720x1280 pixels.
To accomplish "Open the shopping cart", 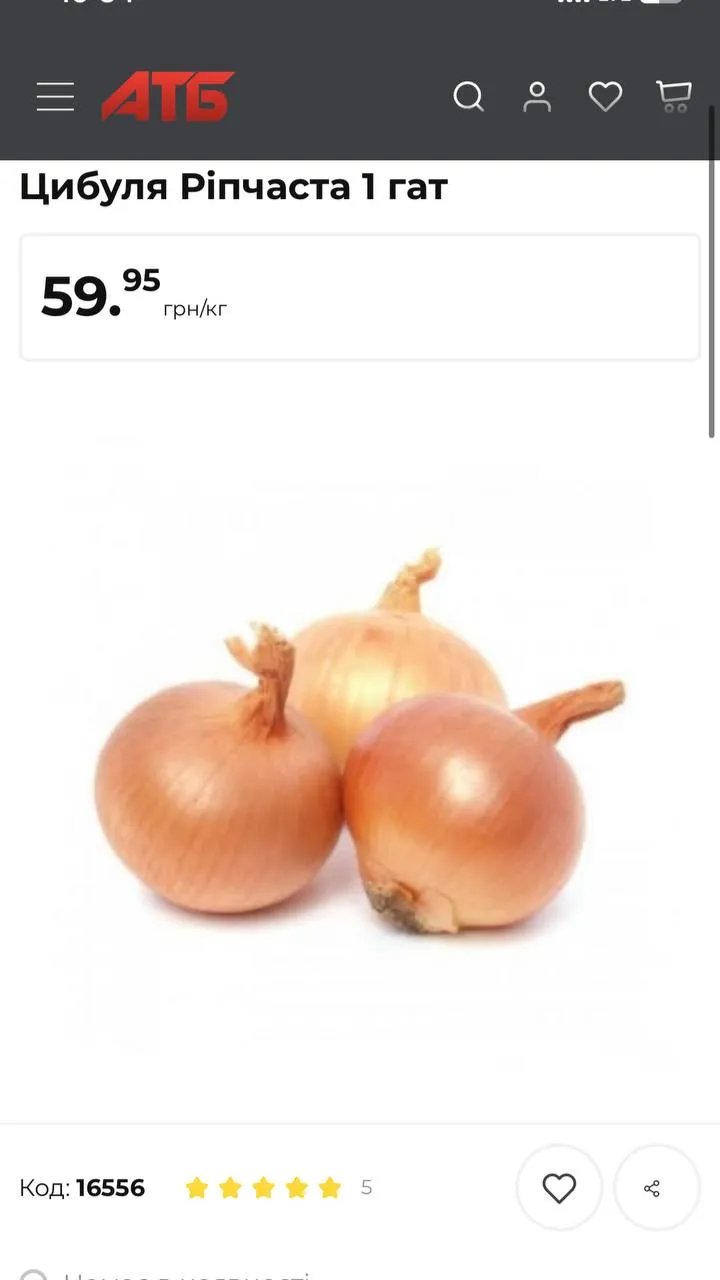I will click(674, 96).
